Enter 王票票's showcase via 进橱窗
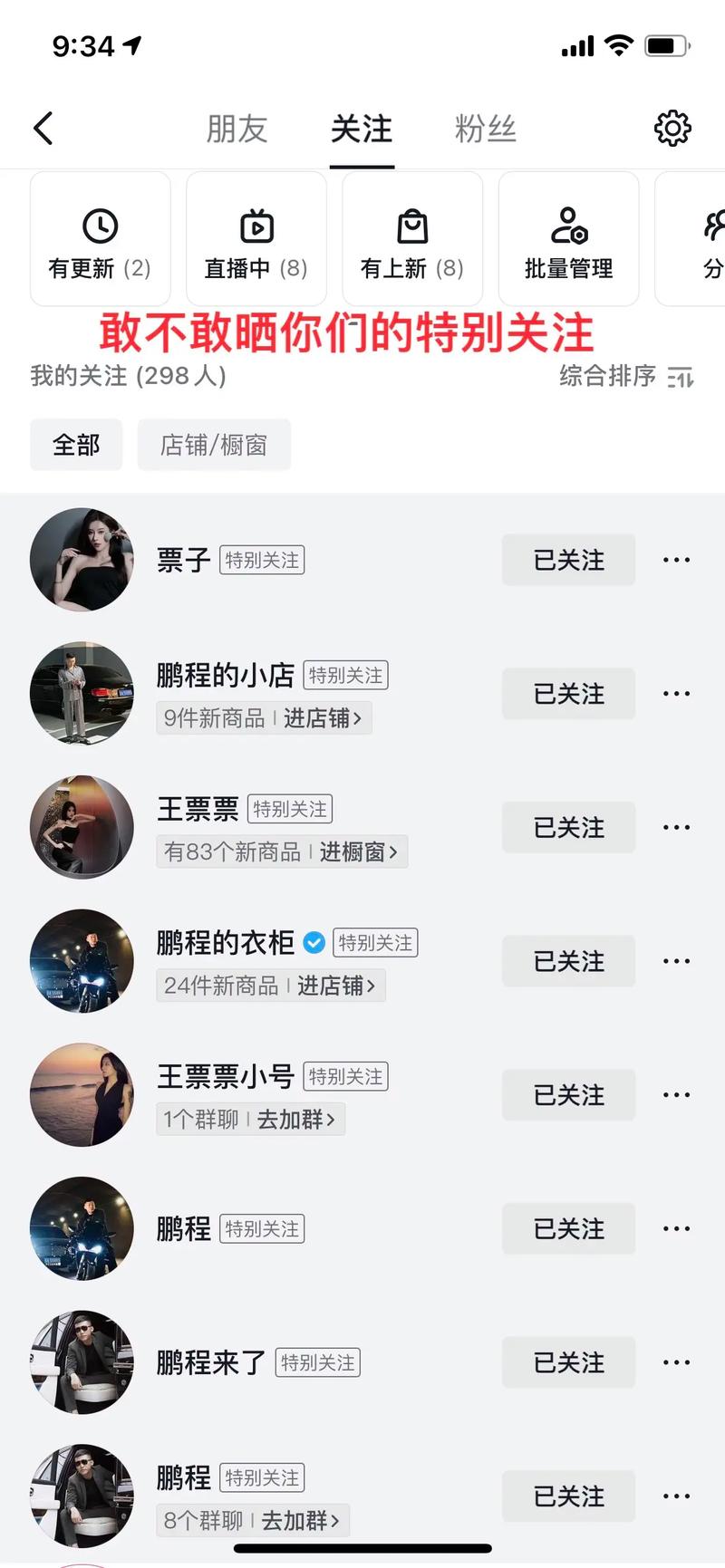This screenshot has width=725, height=1568. click(x=357, y=851)
